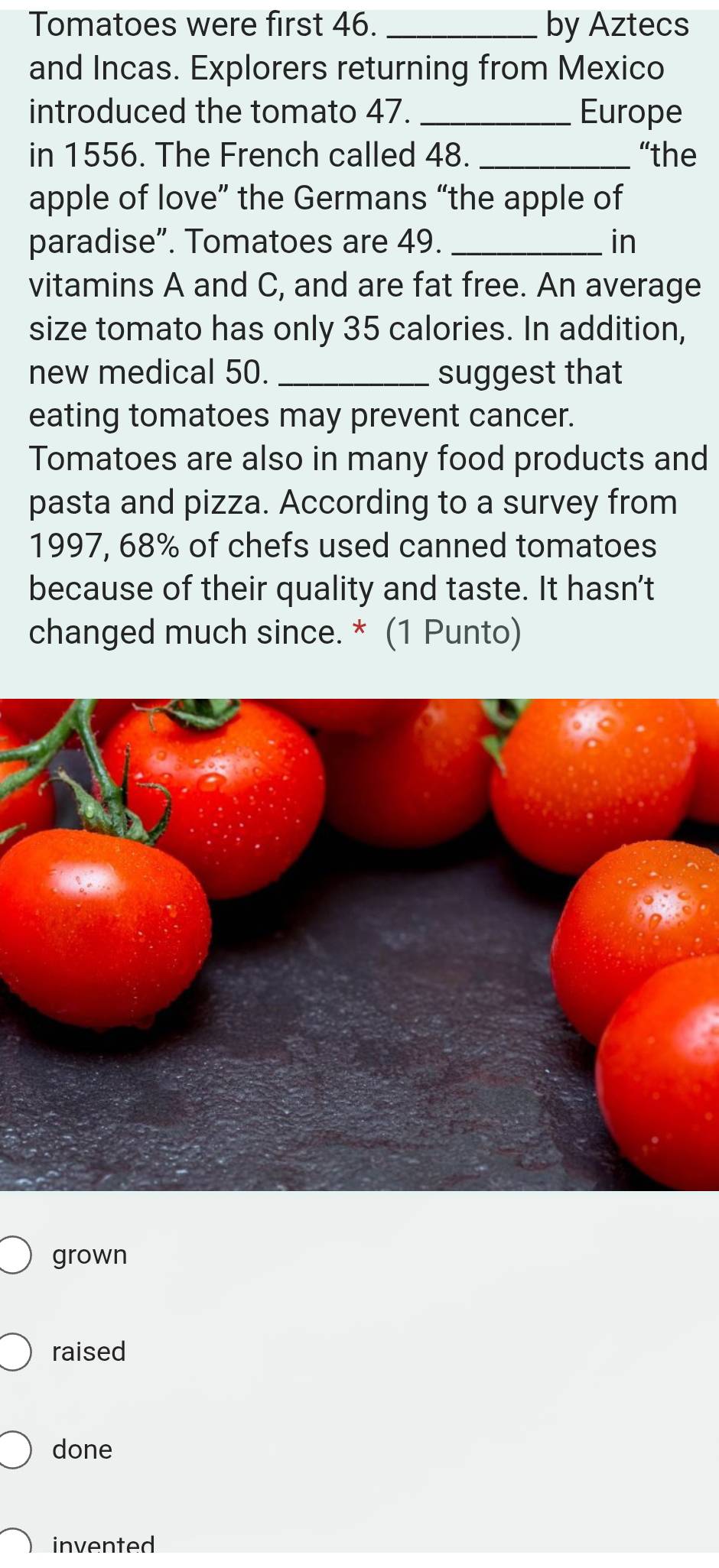Click the "(1 Punto)" point value label
Viewport: 719px width, 1568px height.
point(454,631)
